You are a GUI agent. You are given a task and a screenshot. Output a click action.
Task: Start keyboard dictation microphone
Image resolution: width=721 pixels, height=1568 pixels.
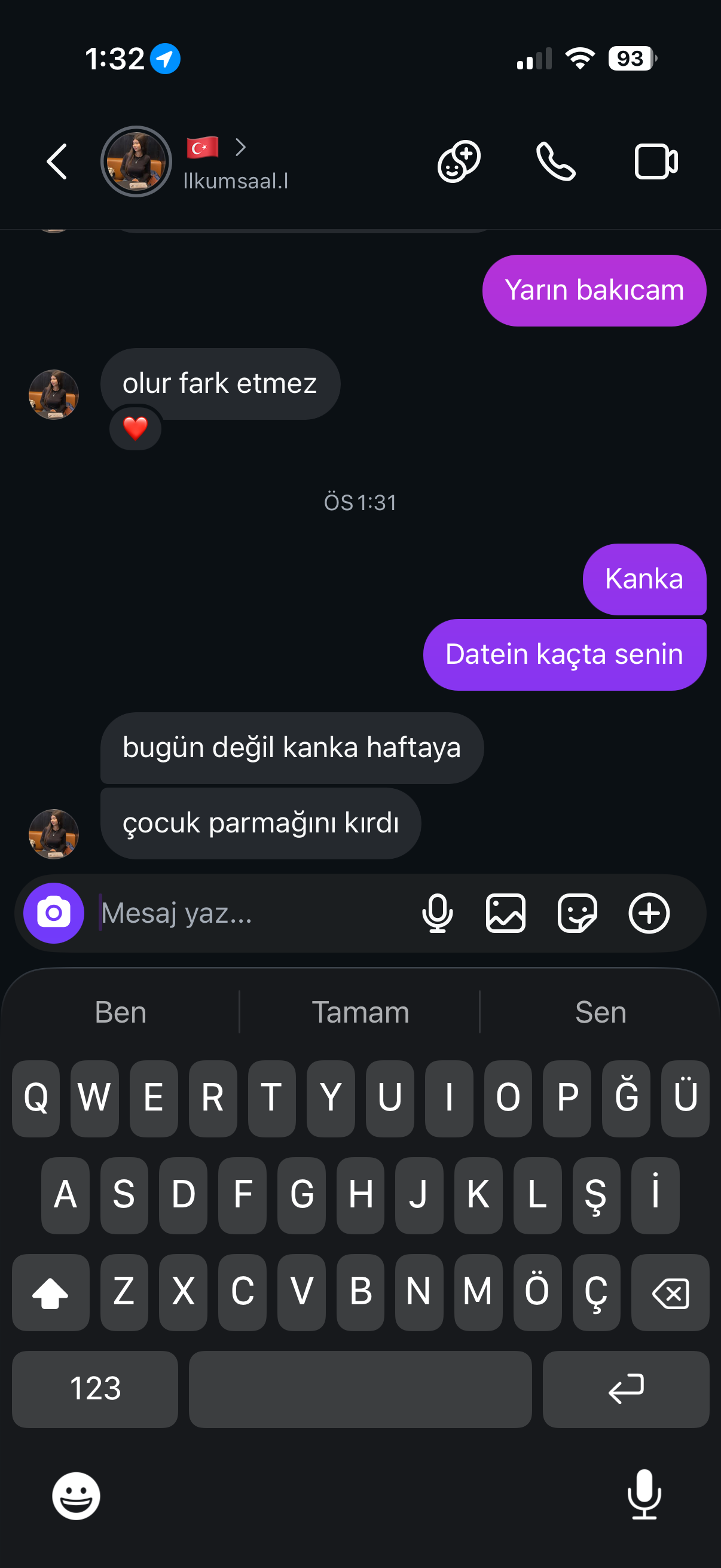click(x=644, y=1494)
